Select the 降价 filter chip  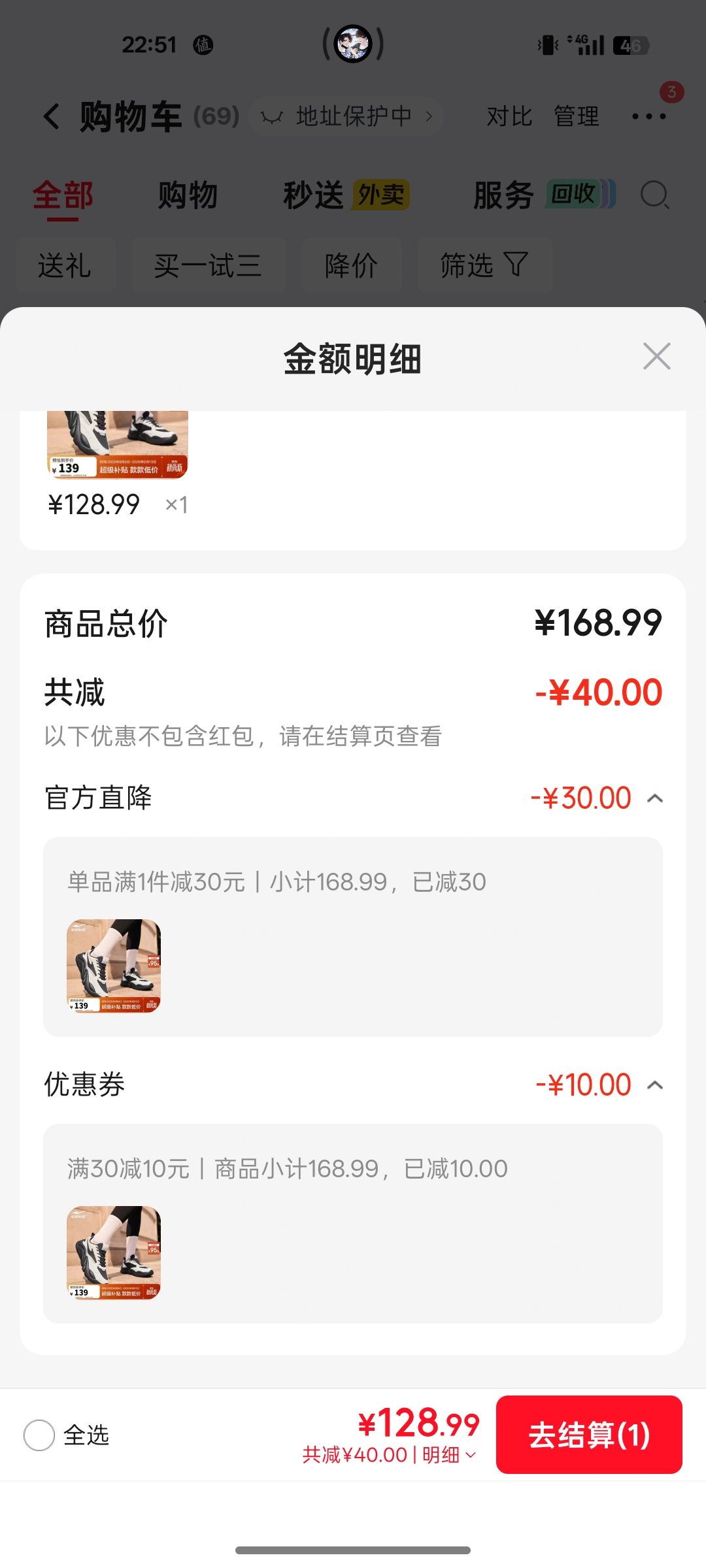[351, 265]
